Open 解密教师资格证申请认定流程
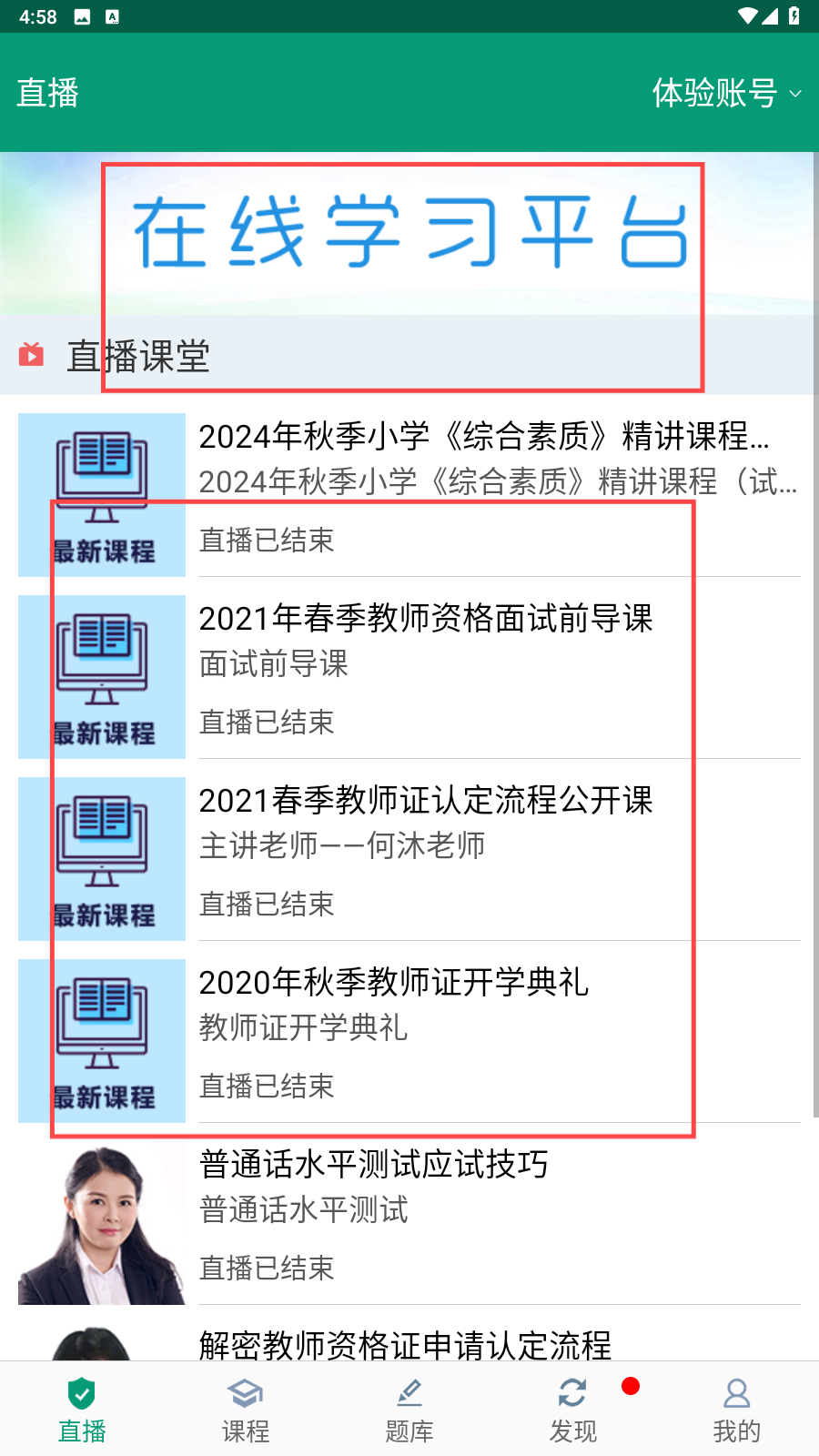Image resolution: width=819 pixels, height=1456 pixels. tap(405, 1344)
